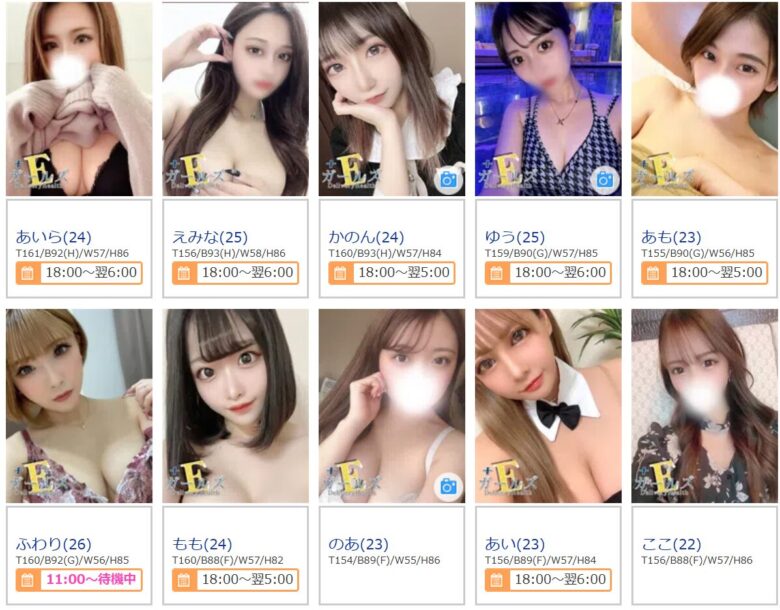The image size is (780, 610).
Task: Tap the camera icon on のあ's photo
Action: point(448,487)
